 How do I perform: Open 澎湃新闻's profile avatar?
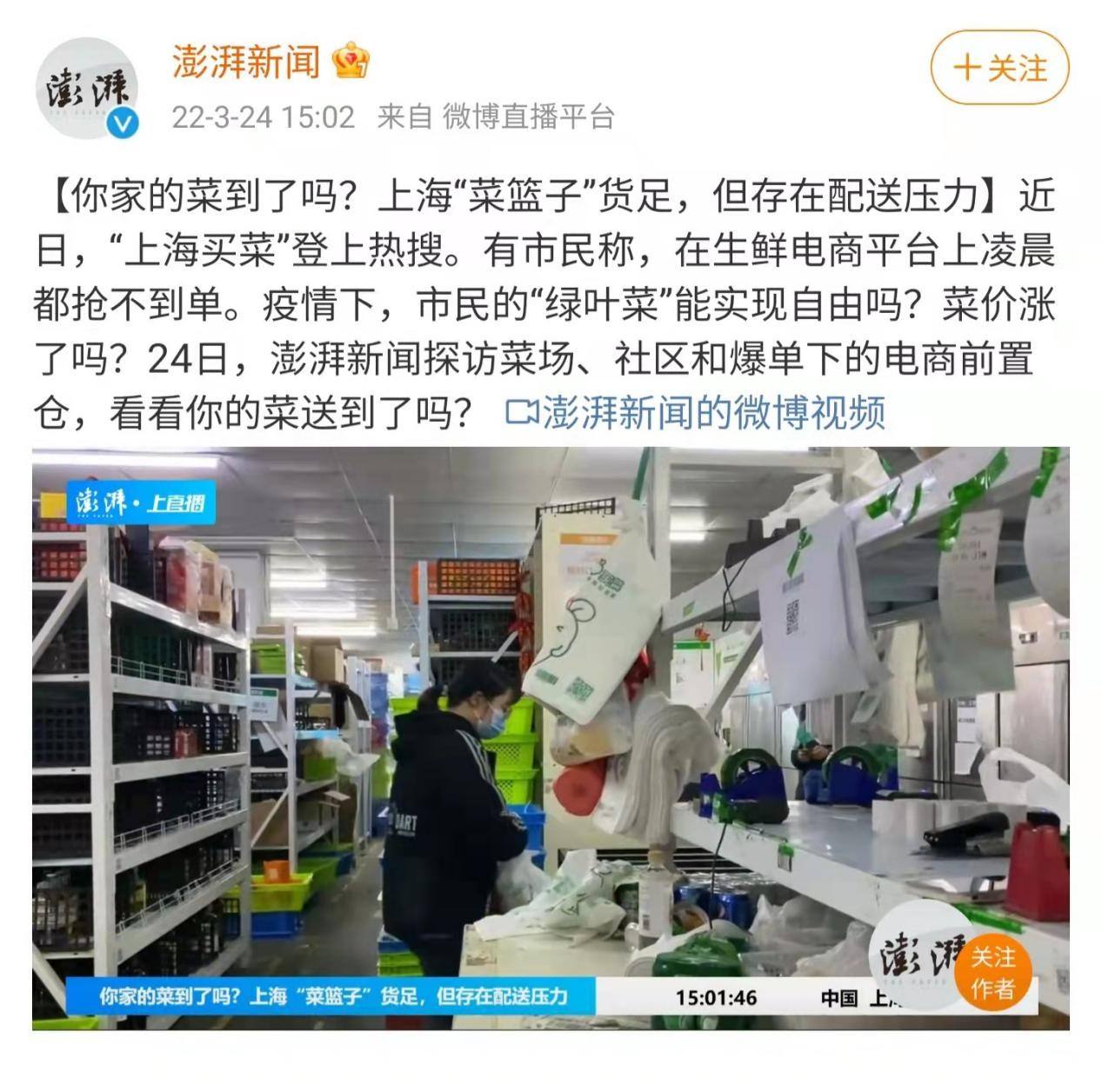point(87,88)
